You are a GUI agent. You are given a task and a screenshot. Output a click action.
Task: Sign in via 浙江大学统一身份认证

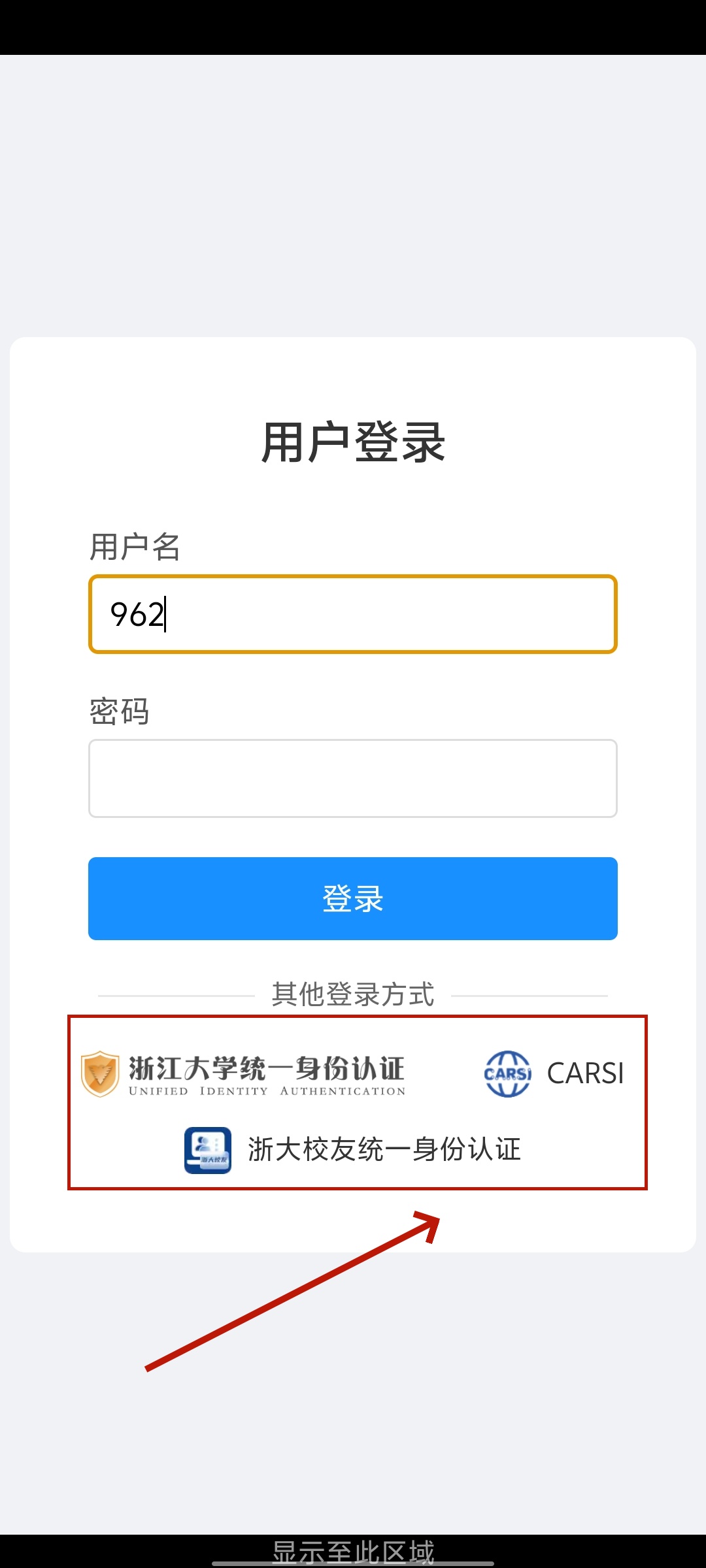click(x=243, y=1073)
